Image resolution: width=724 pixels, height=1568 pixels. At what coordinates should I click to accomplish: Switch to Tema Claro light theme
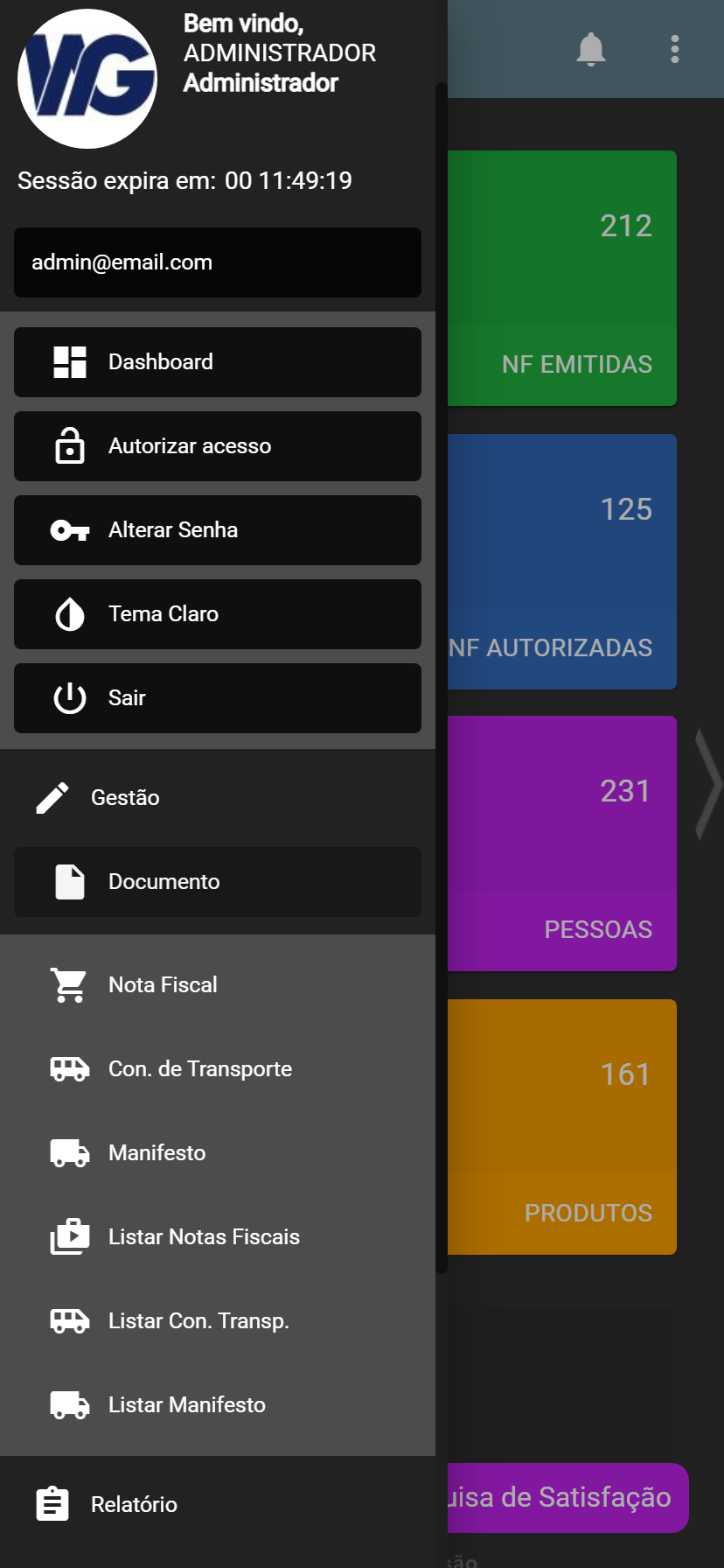[x=217, y=614]
